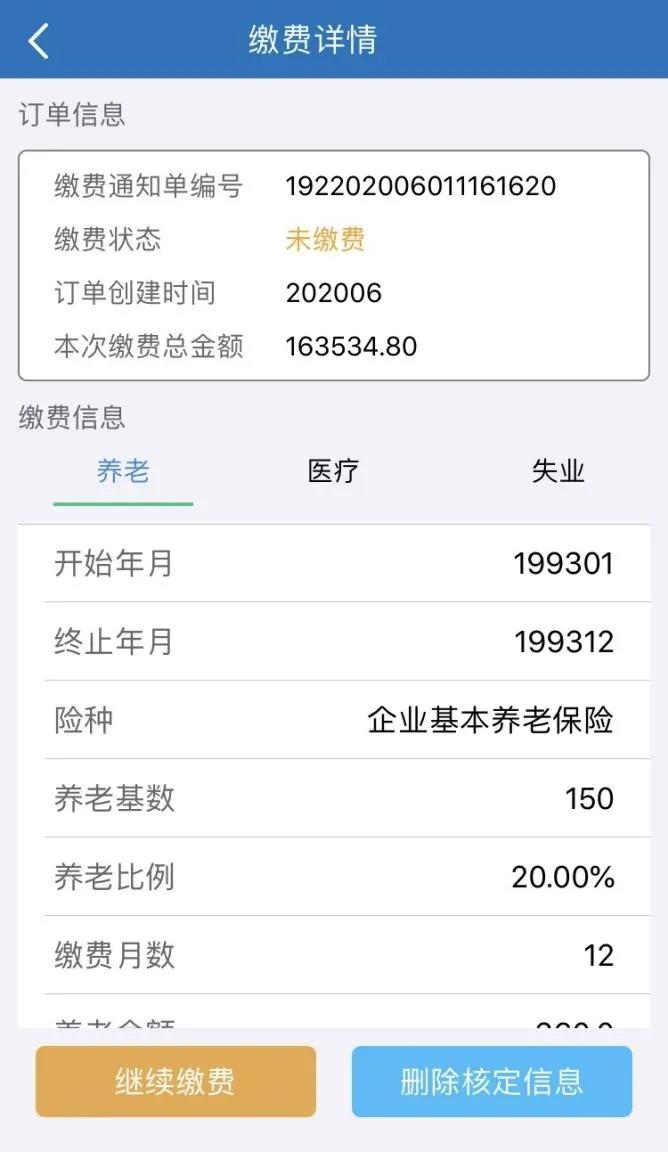Tap 删除核定信息 button

(x=491, y=1081)
